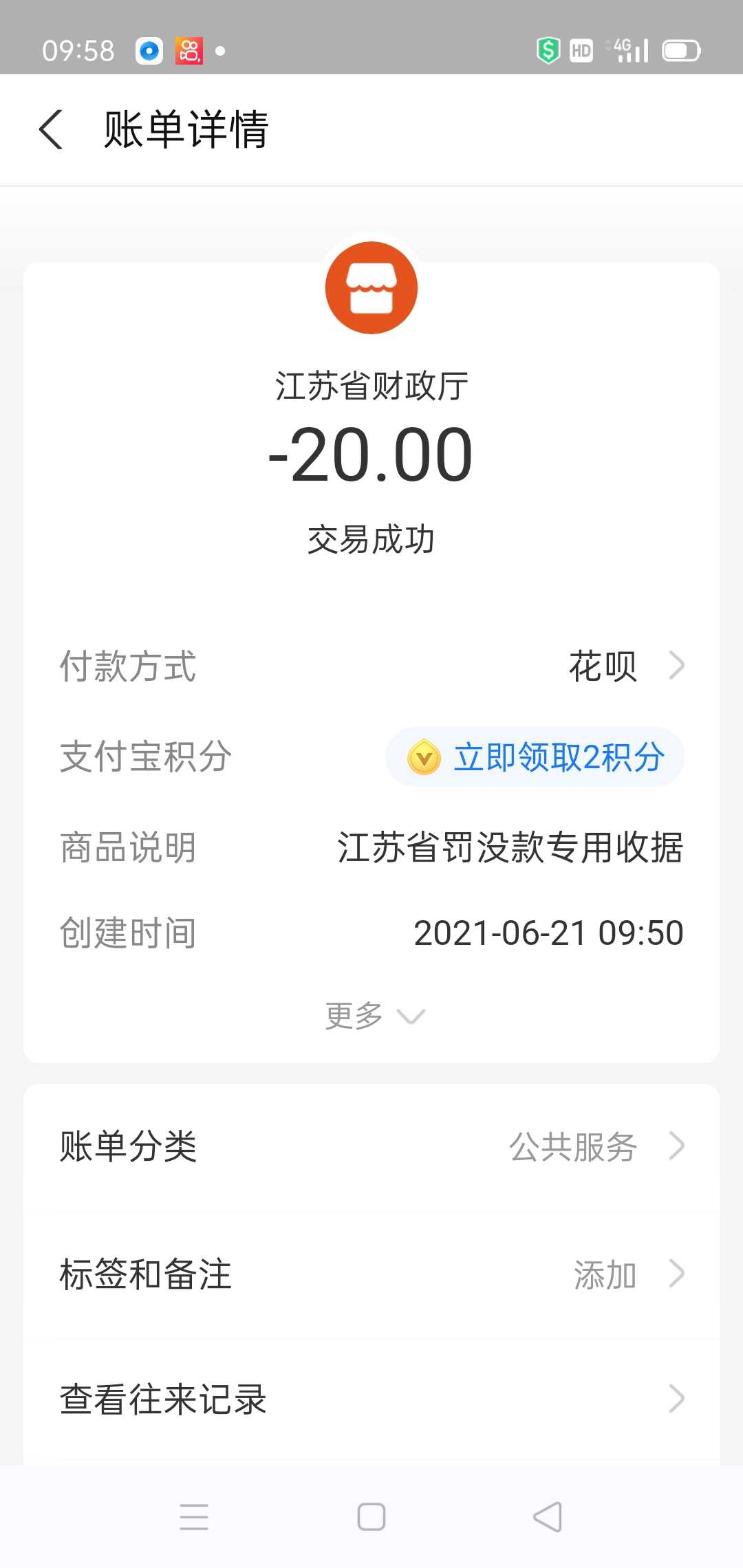Claim points via 立即领取2积分
The width and height of the screenshot is (743, 1568).
click(x=535, y=757)
